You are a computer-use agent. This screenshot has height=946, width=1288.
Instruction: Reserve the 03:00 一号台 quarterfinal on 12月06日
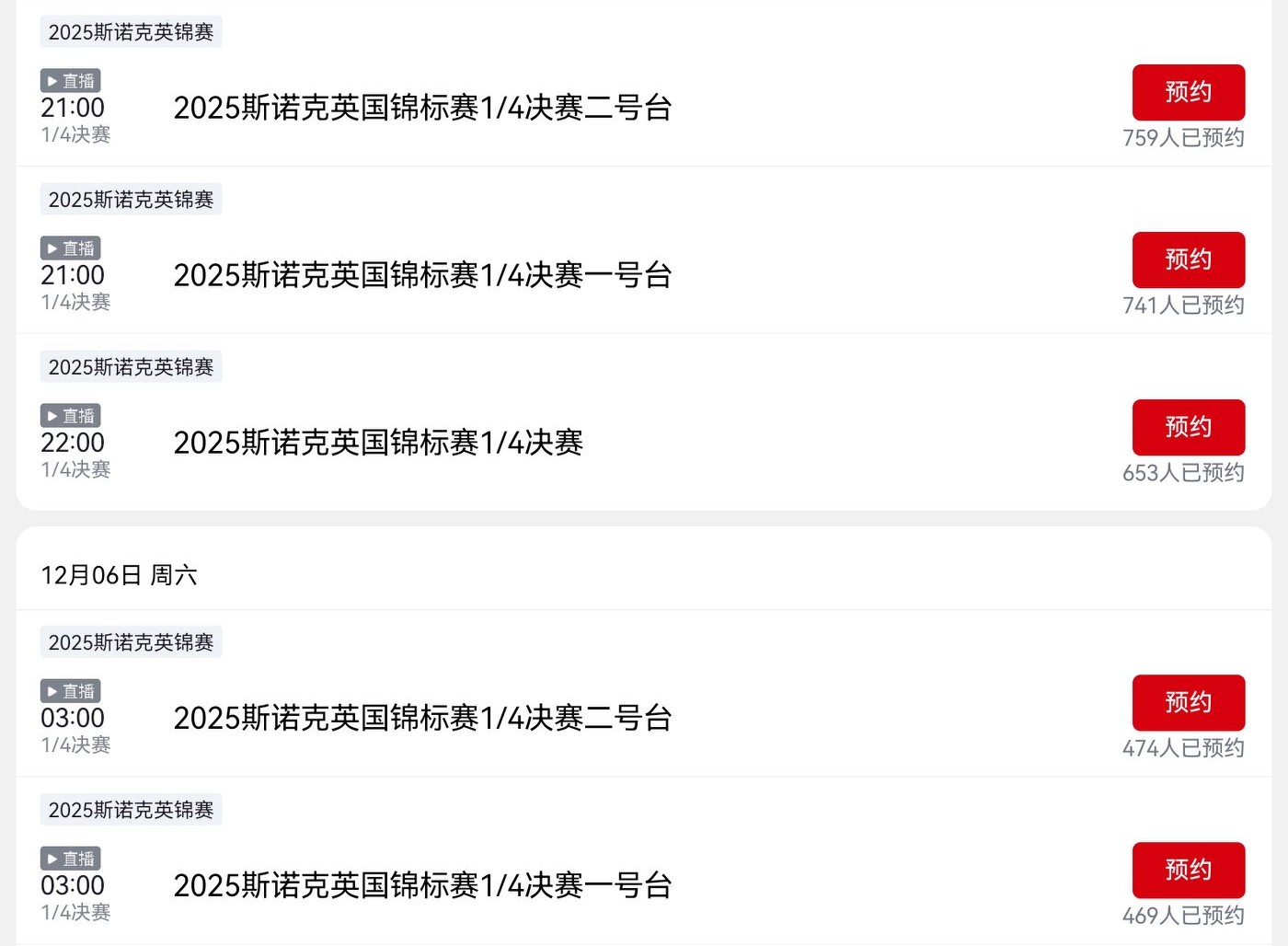1188,871
